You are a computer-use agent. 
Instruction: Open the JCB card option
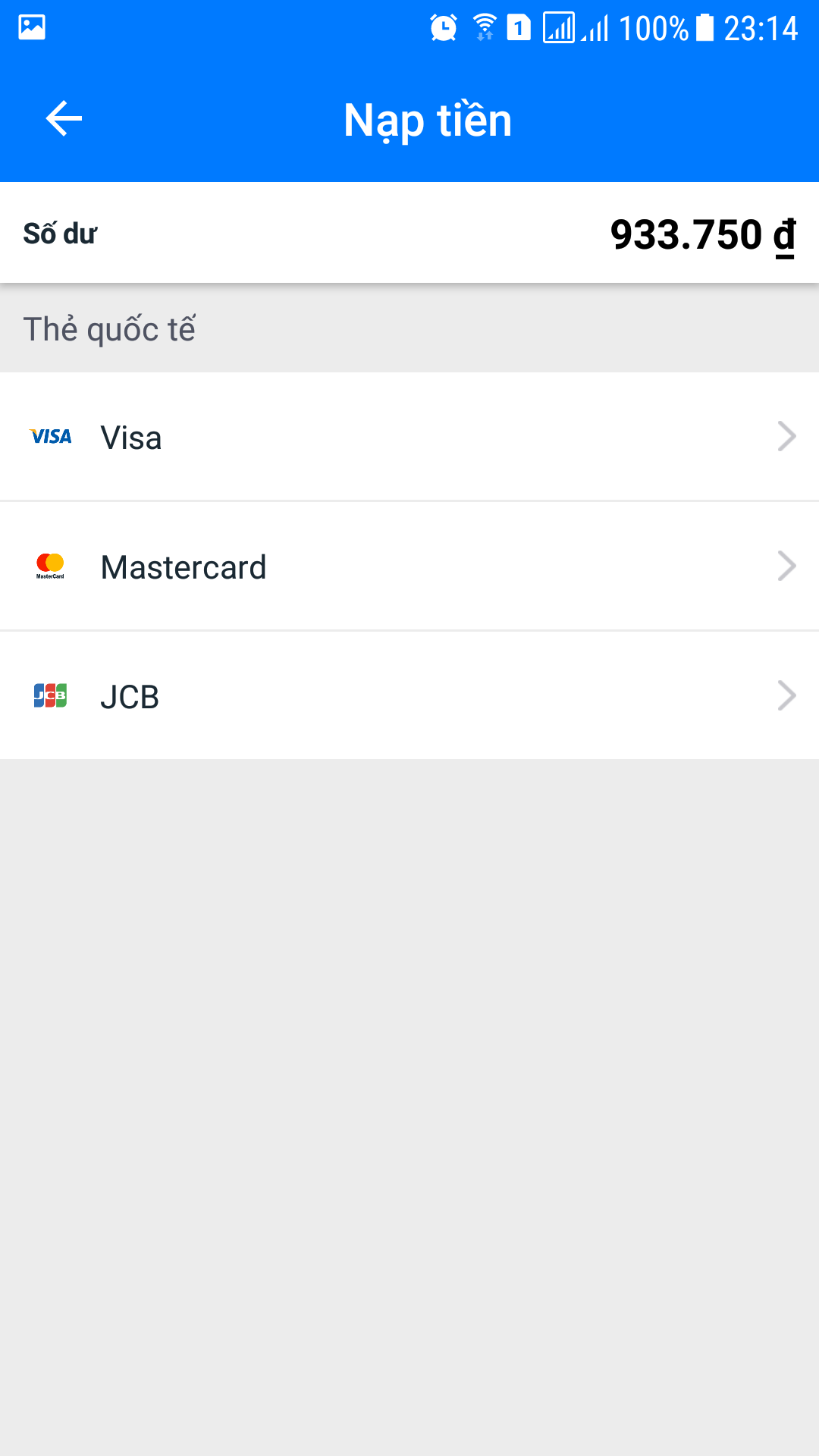pos(409,695)
